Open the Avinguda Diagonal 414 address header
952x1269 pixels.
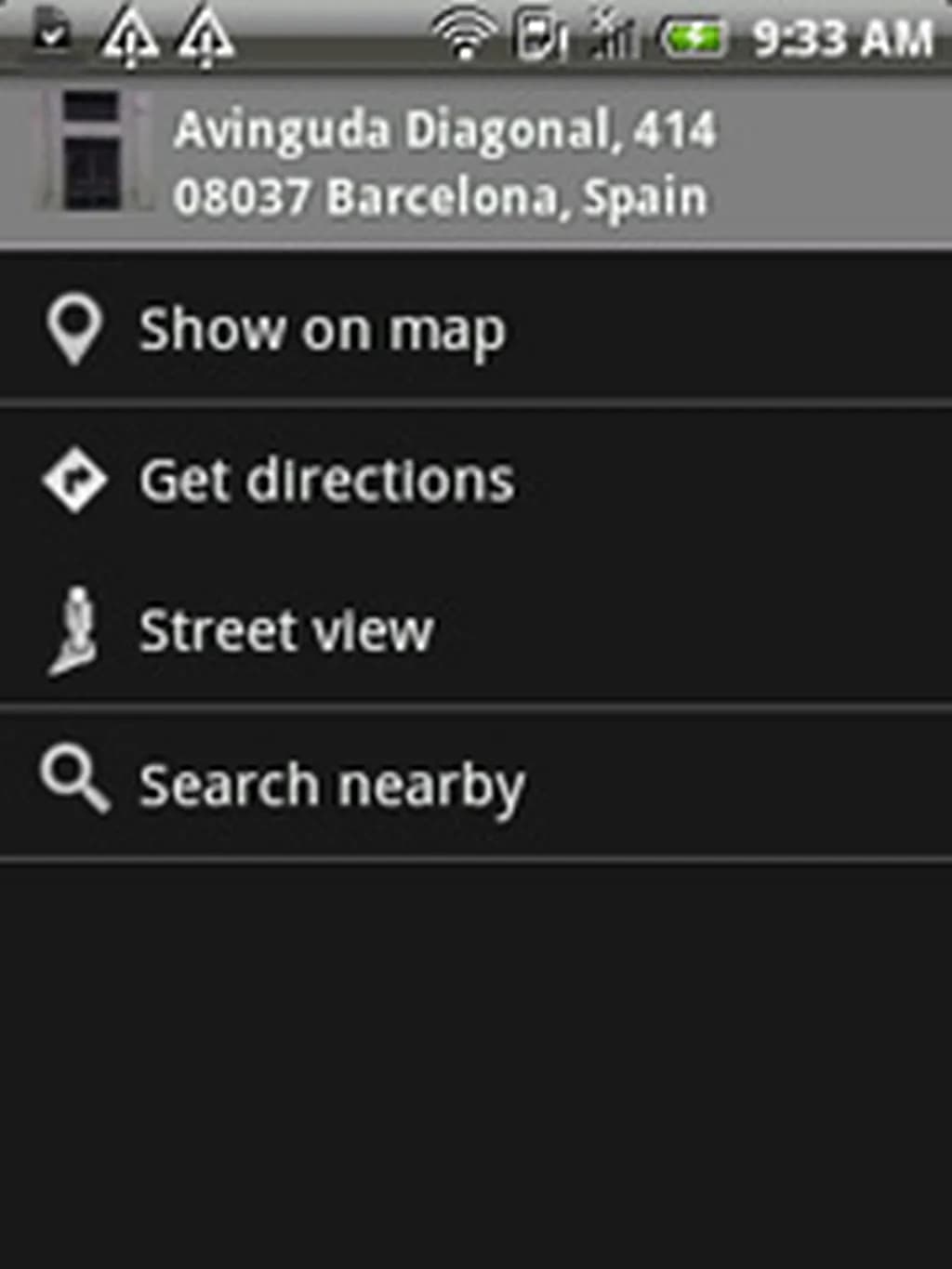point(444,164)
